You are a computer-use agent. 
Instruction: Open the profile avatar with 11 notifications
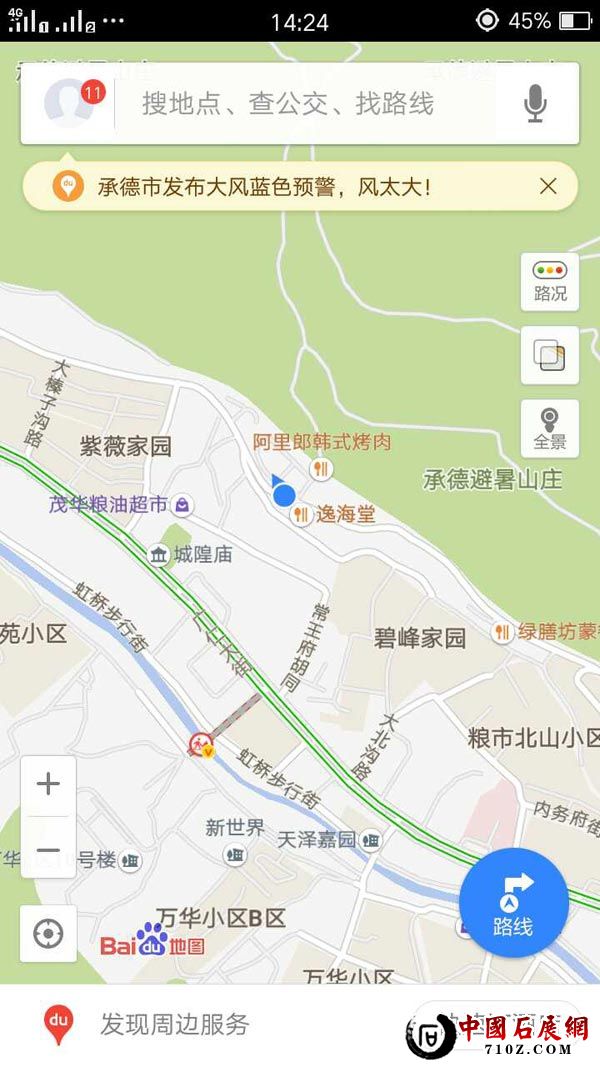(x=69, y=103)
